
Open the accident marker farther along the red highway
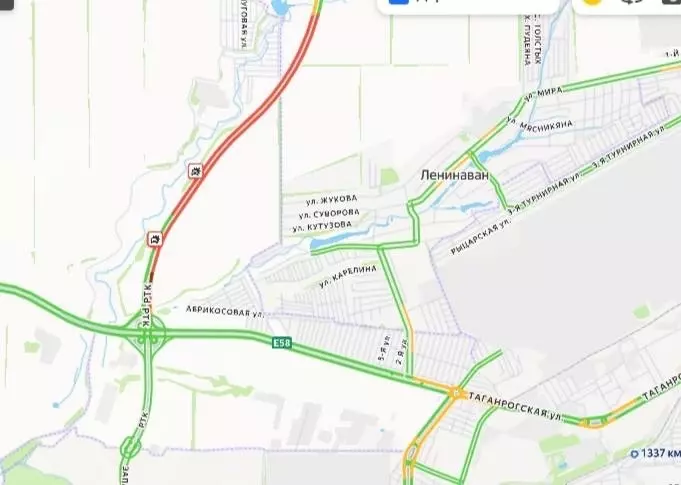[x=195, y=171]
